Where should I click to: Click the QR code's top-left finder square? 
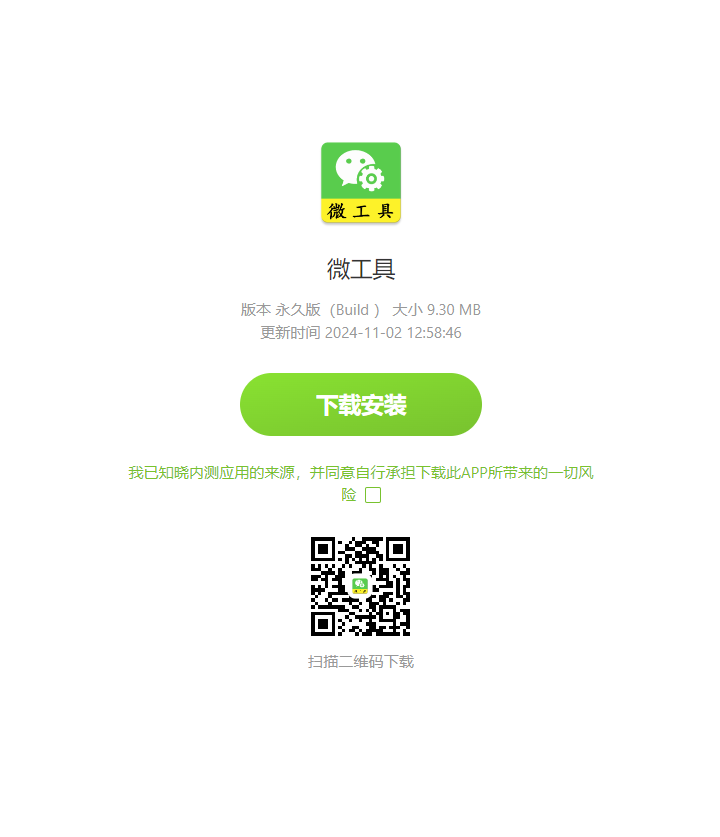tap(323, 548)
